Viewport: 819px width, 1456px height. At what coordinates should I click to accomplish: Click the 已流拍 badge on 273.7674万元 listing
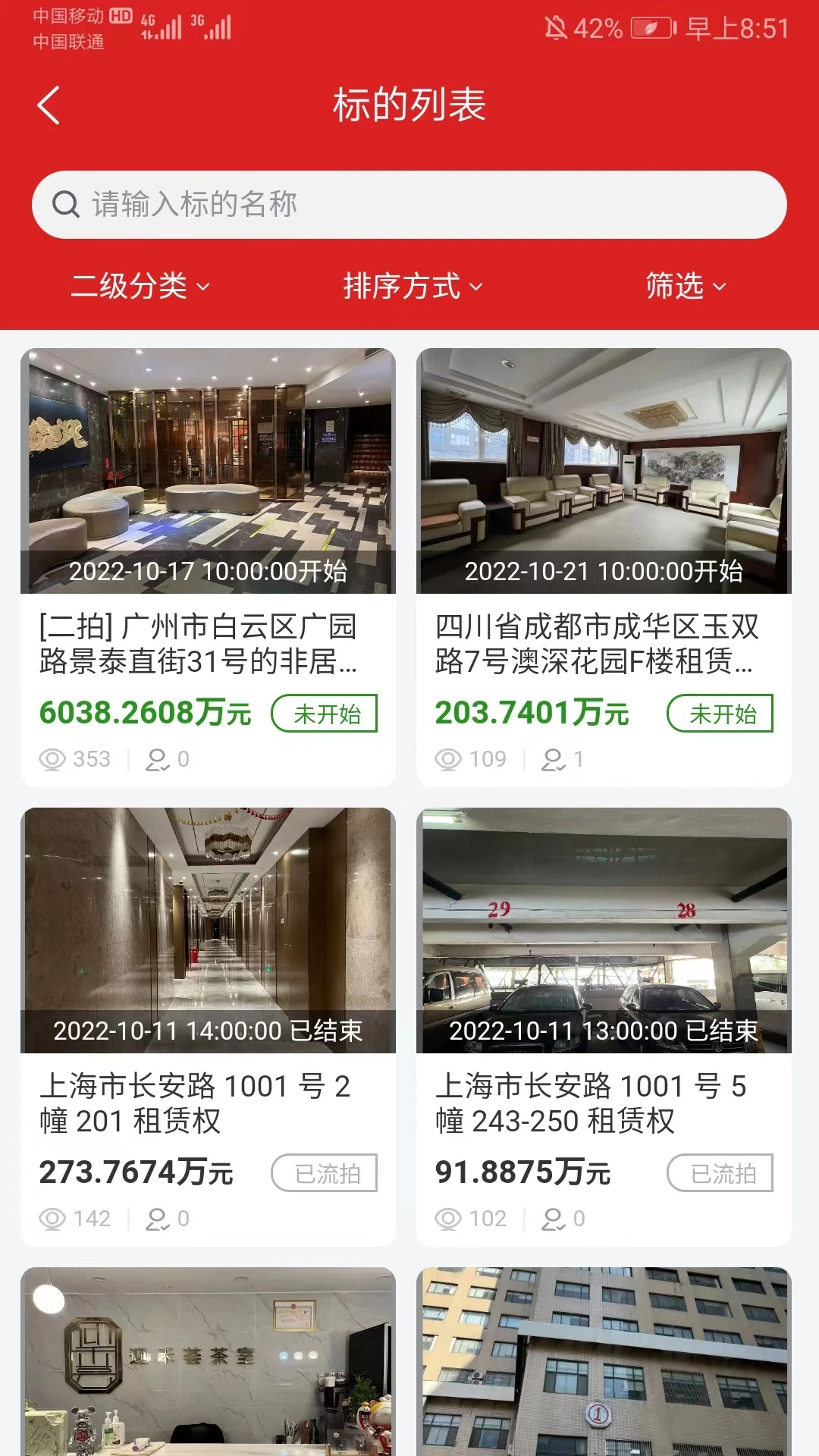(325, 1172)
